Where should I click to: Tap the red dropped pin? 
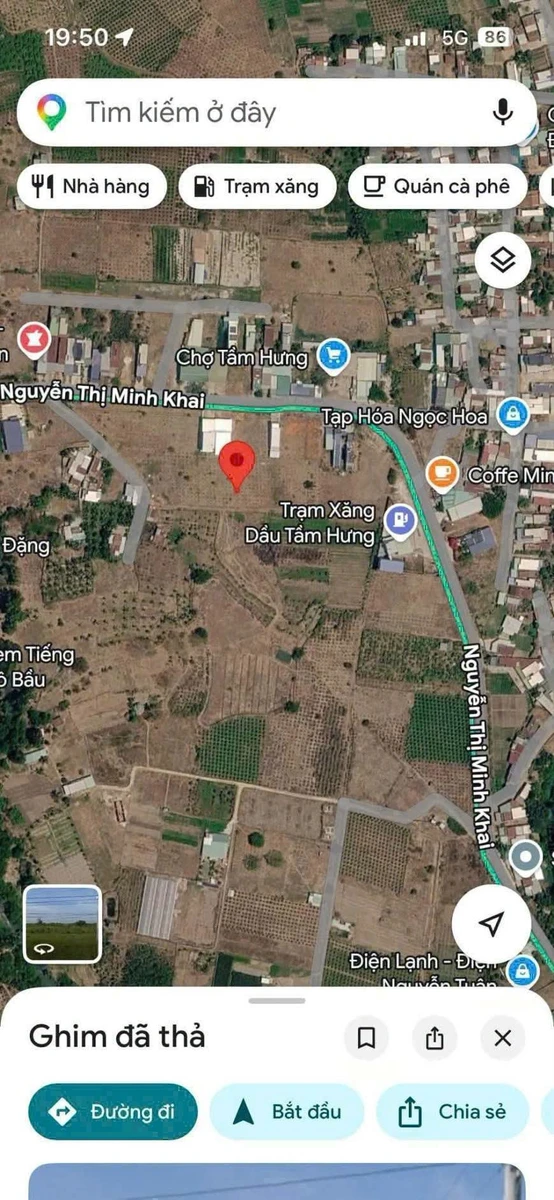pyautogui.click(x=237, y=465)
